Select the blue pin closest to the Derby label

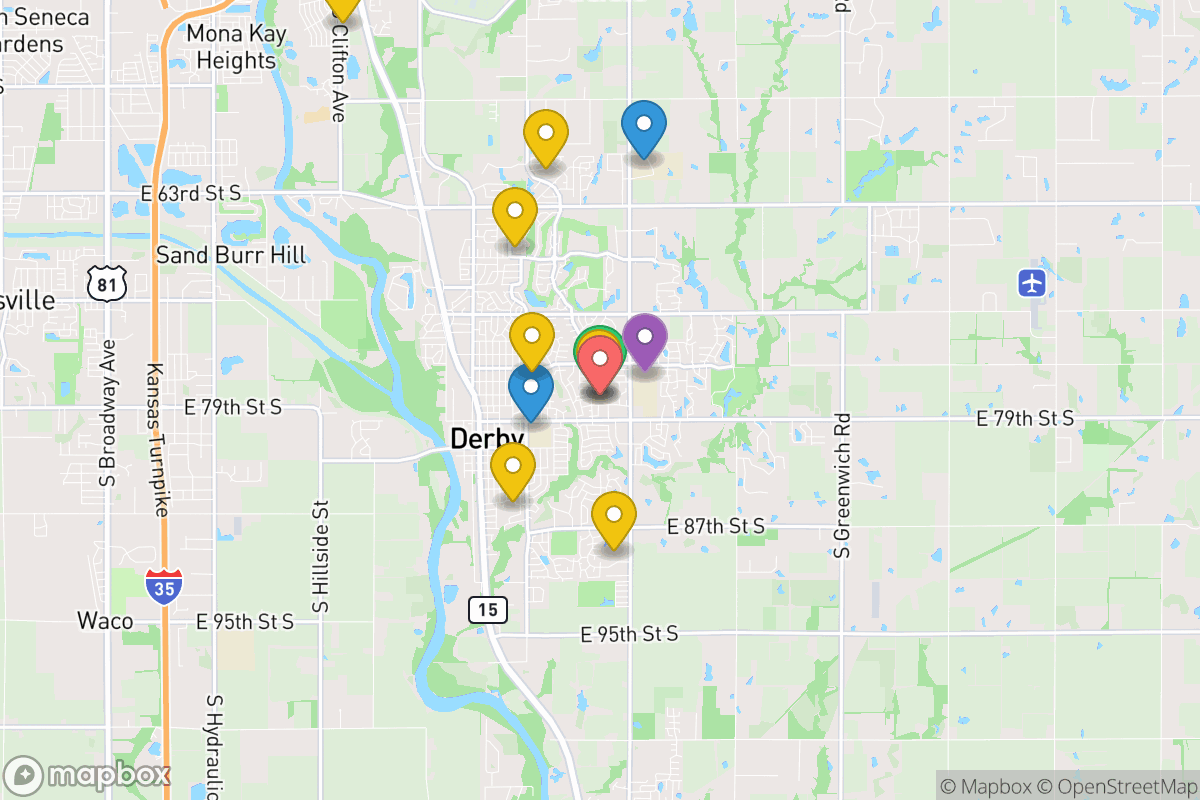click(x=531, y=388)
